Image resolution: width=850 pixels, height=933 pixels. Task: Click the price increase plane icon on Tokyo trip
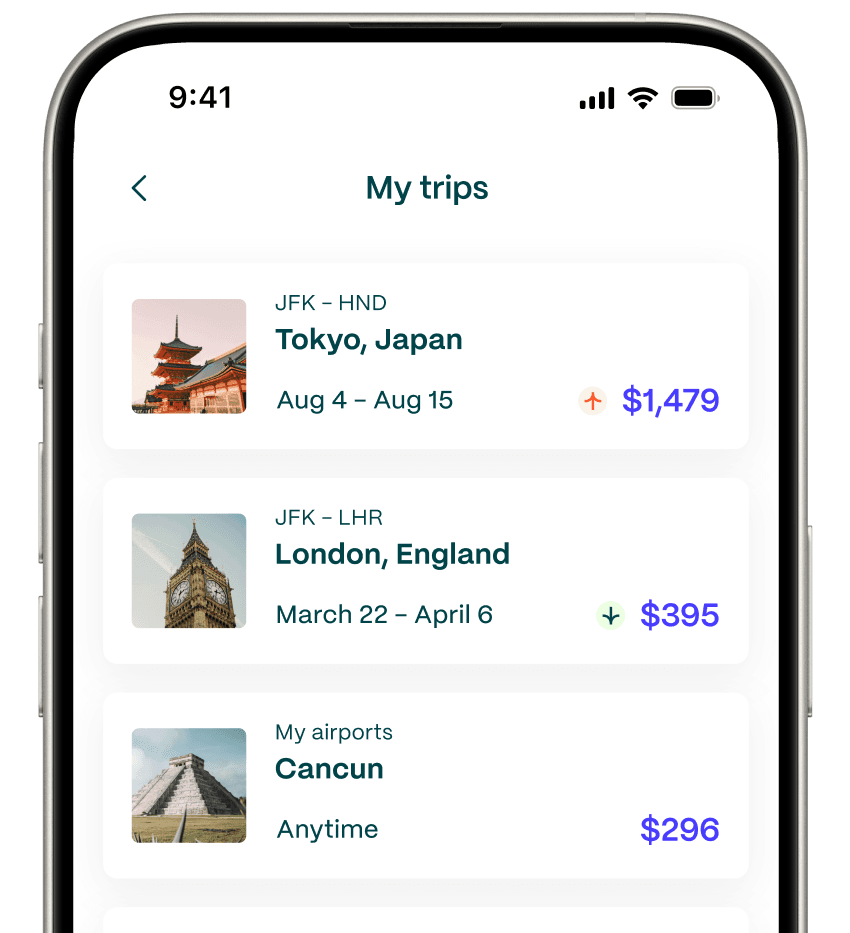point(592,401)
